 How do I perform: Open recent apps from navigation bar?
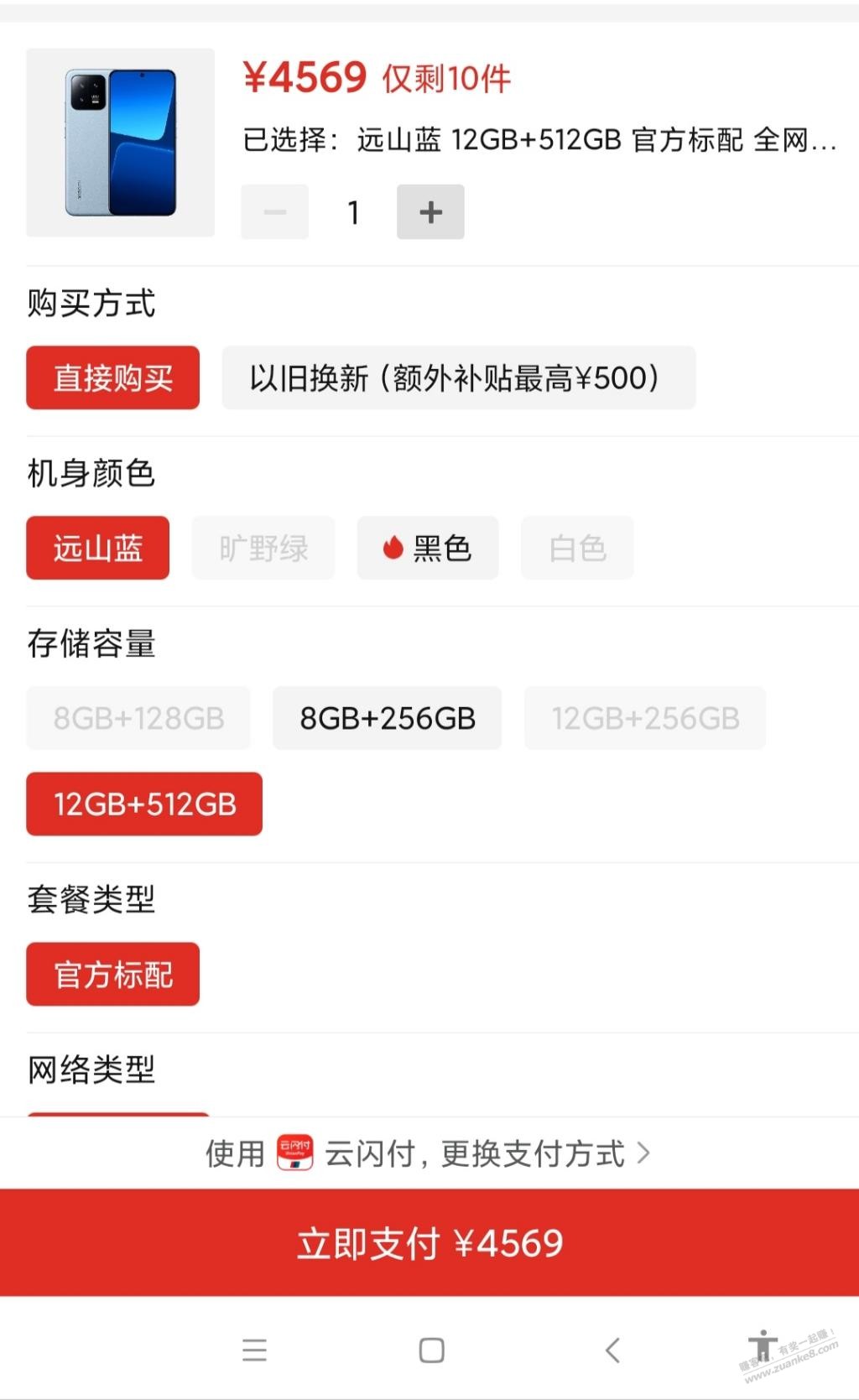click(254, 1351)
